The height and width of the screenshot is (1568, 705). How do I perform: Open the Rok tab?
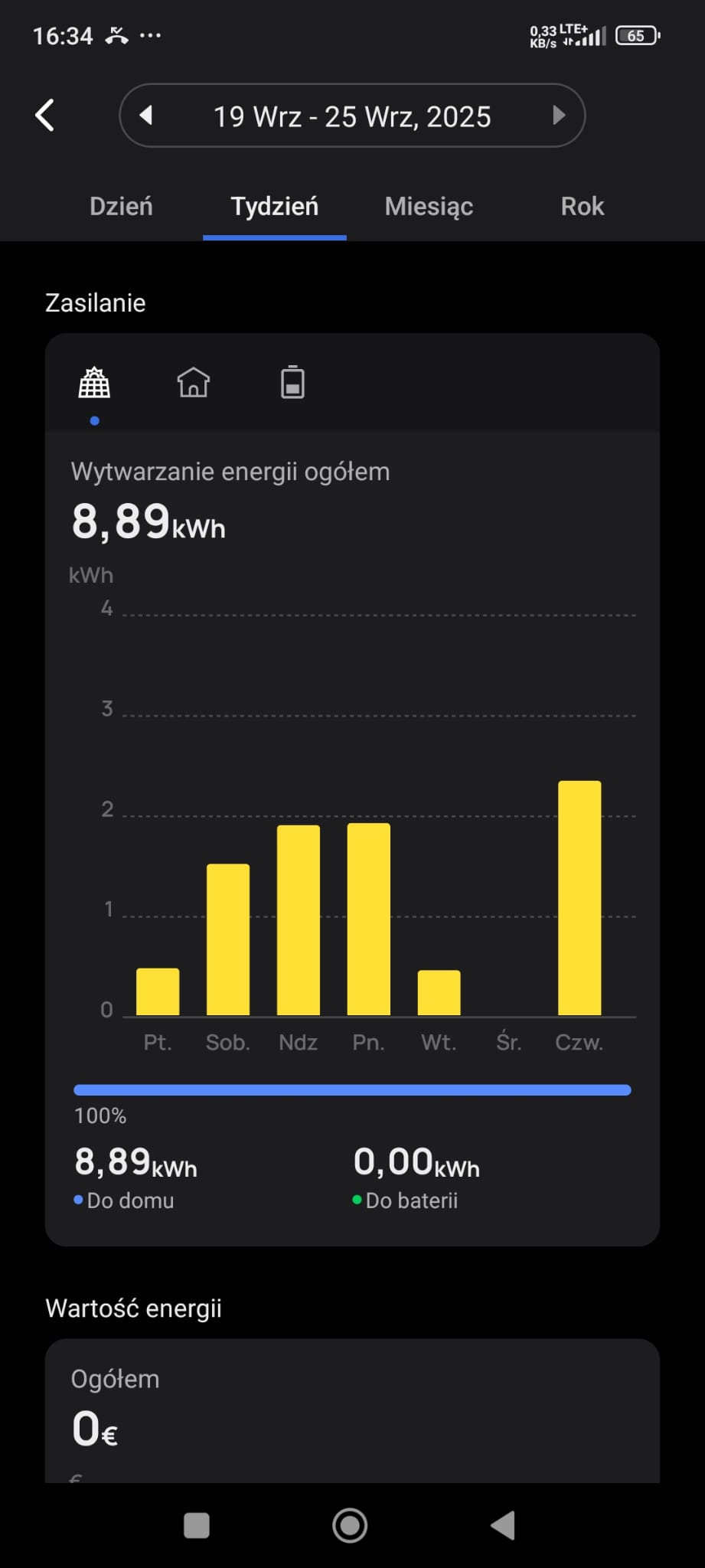pyautogui.click(x=582, y=207)
